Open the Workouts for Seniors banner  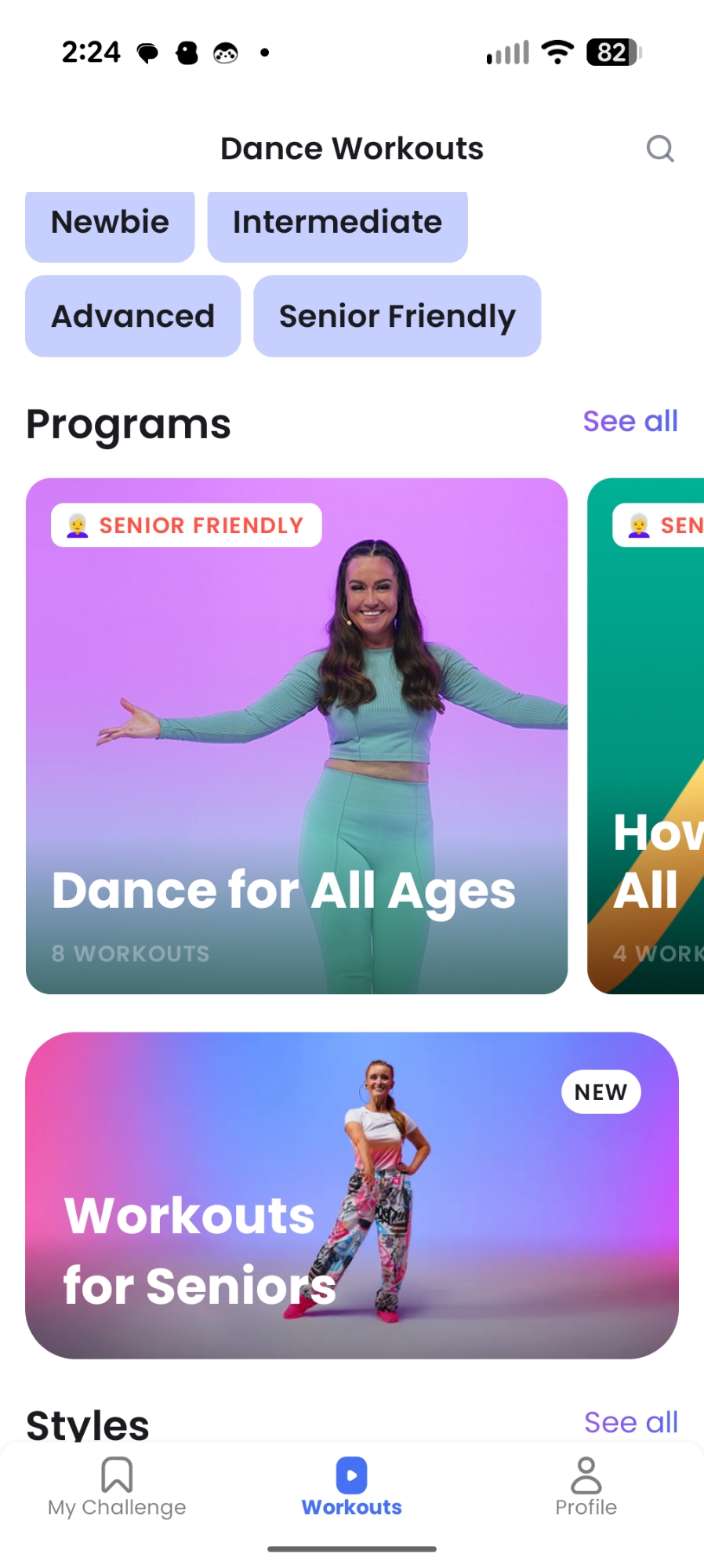[351, 1194]
